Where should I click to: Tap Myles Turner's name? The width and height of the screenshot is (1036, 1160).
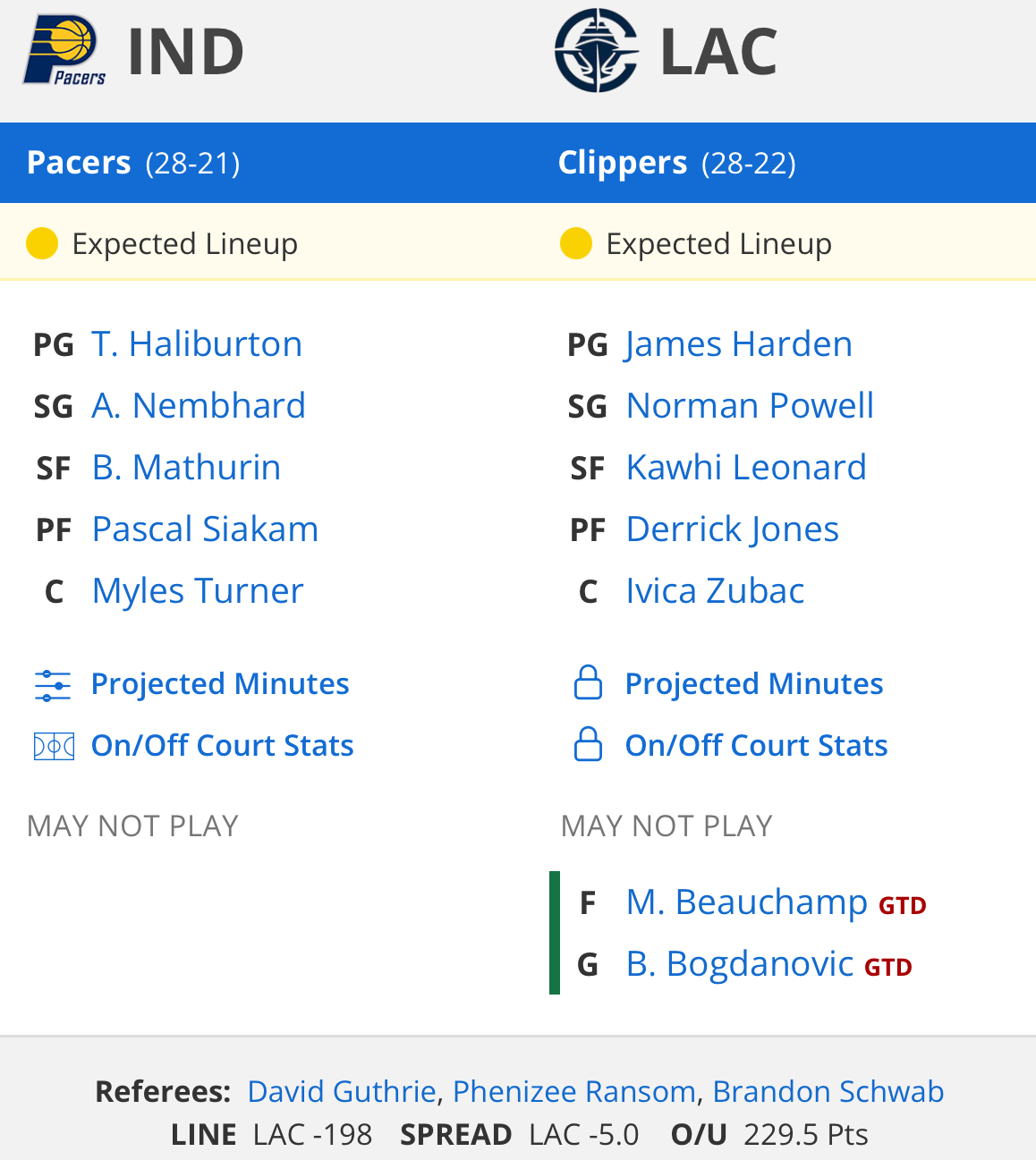click(x=198, y=591)
